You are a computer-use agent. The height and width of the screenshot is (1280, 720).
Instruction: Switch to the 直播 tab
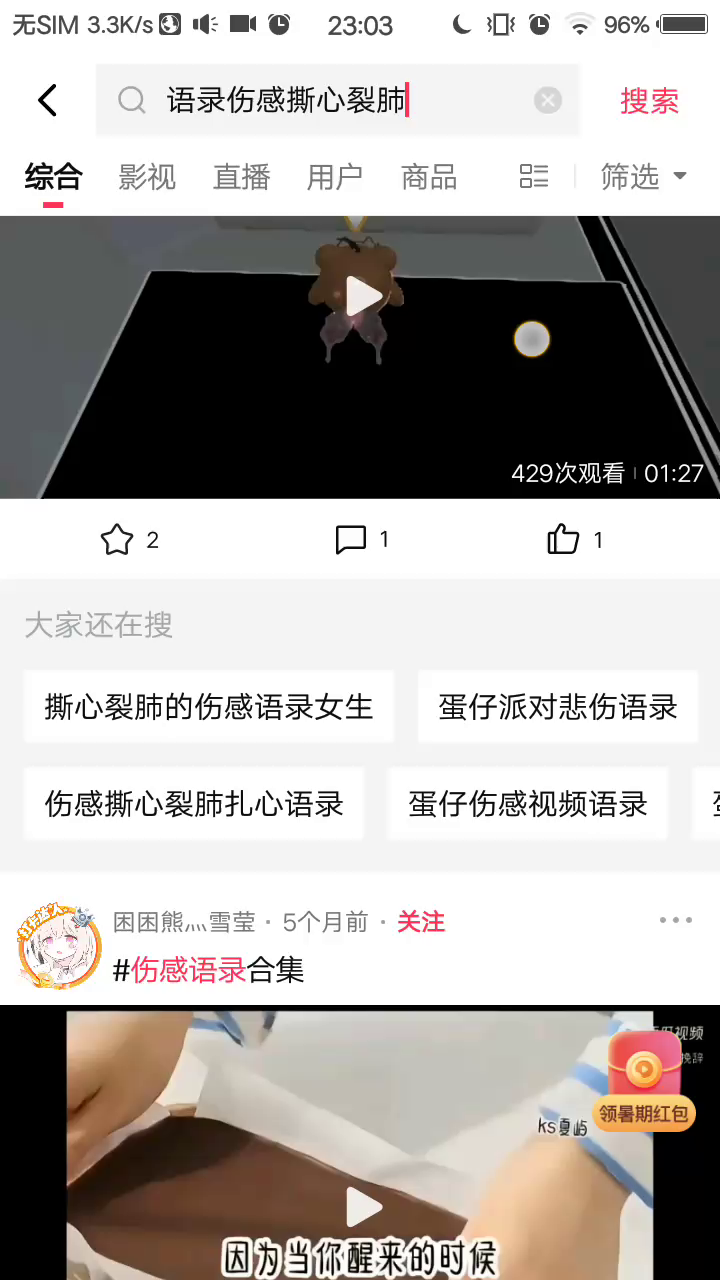tap(241, 177)
